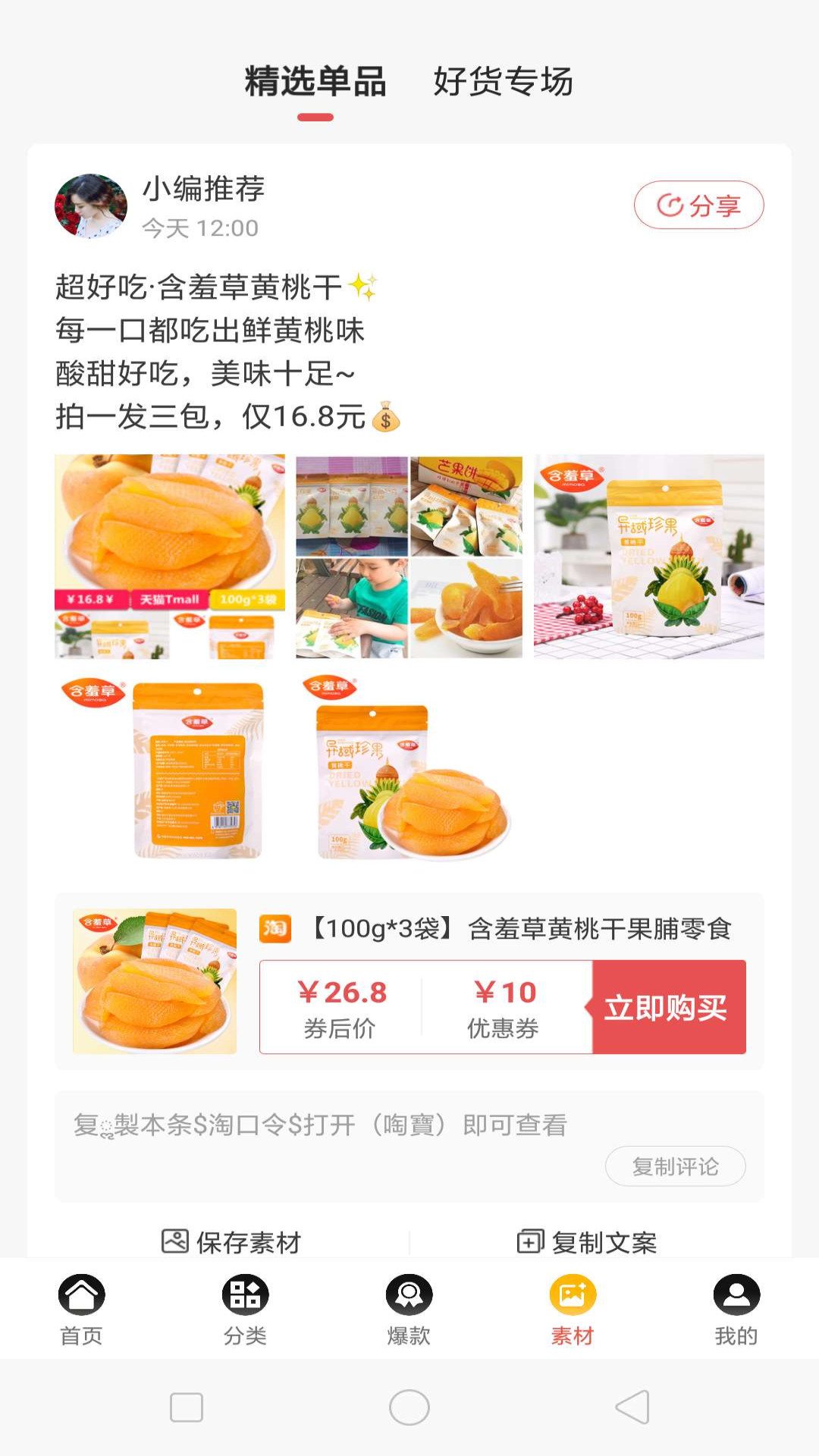The image size is (819, 1456).
Task: Open the photo of the bag beside red berries
Action: pyautogui.click(x=648, y=556)
